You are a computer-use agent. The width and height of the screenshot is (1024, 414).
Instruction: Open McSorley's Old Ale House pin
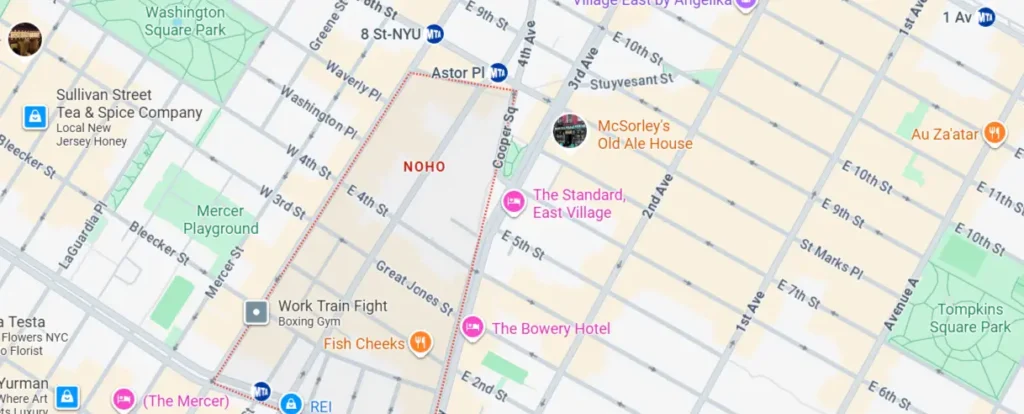click(570, 131)
